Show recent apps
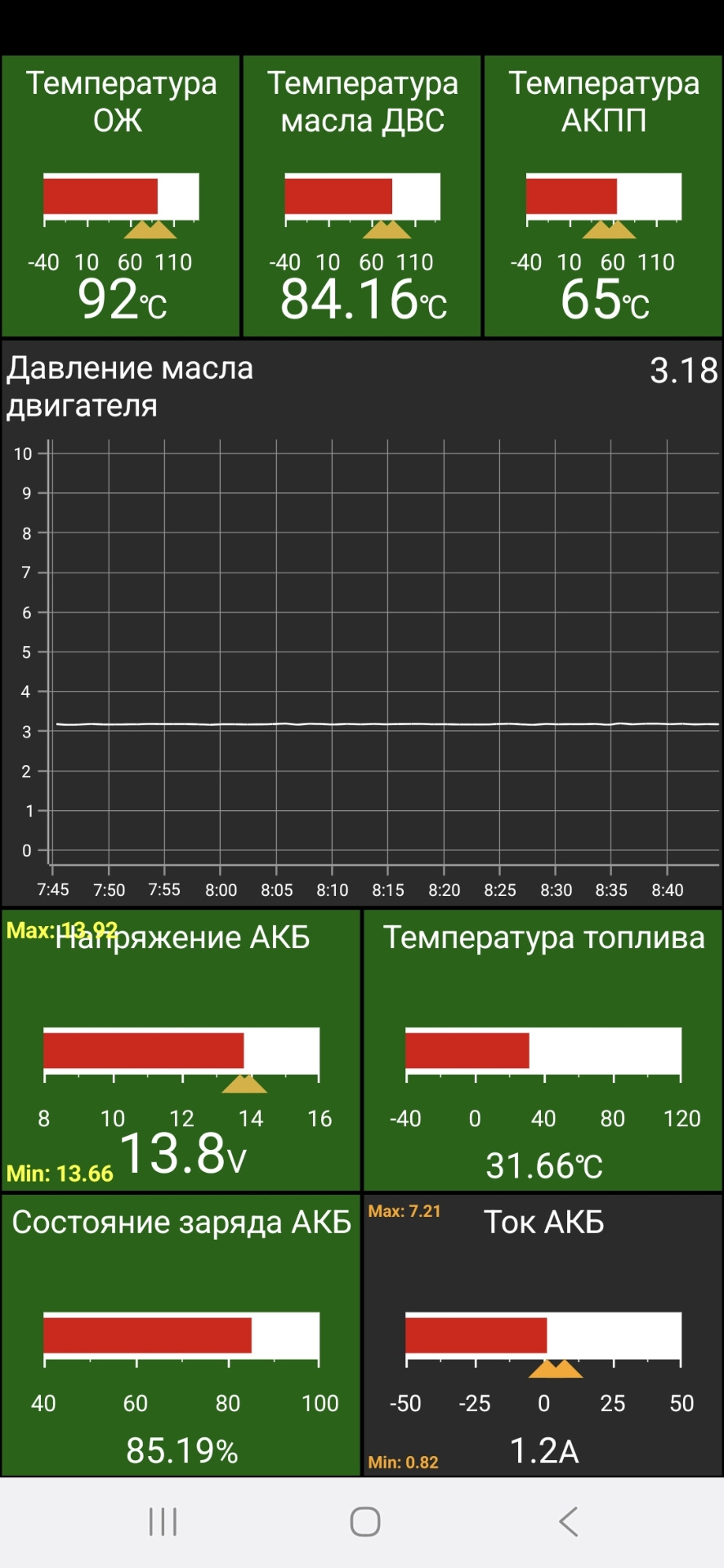 tap(163, 1521)
